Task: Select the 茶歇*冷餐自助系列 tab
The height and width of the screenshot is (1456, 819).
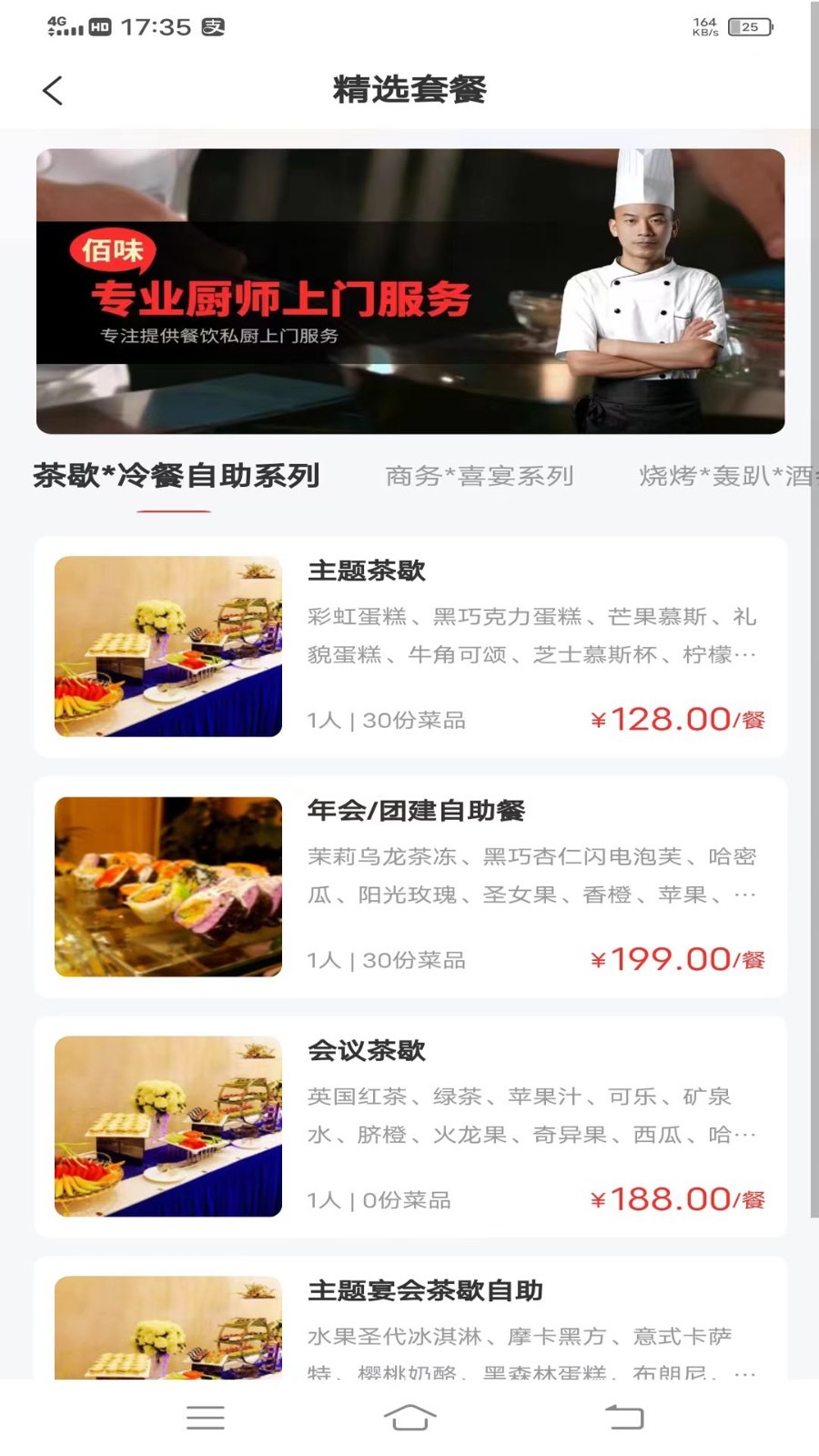Action: 176,476
